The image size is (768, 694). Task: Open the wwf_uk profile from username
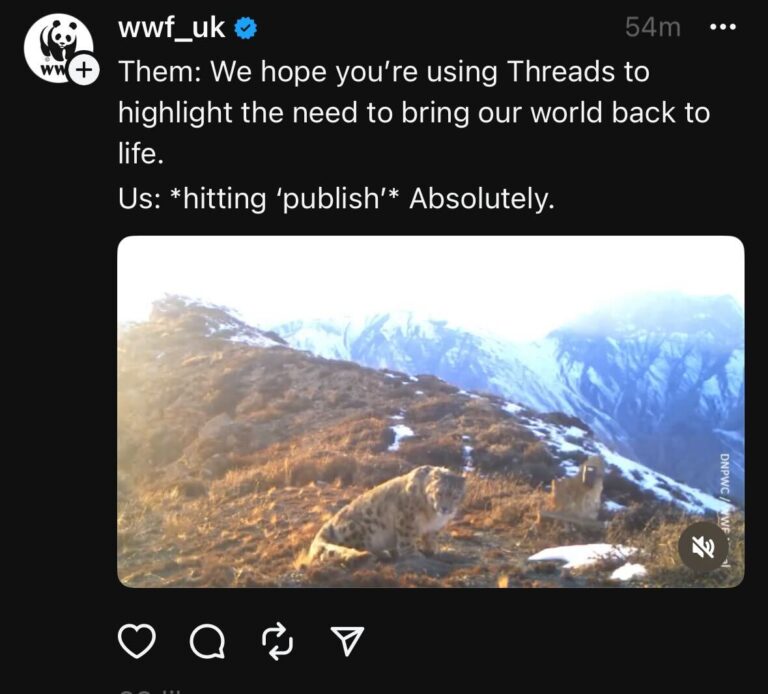[171, 28]
